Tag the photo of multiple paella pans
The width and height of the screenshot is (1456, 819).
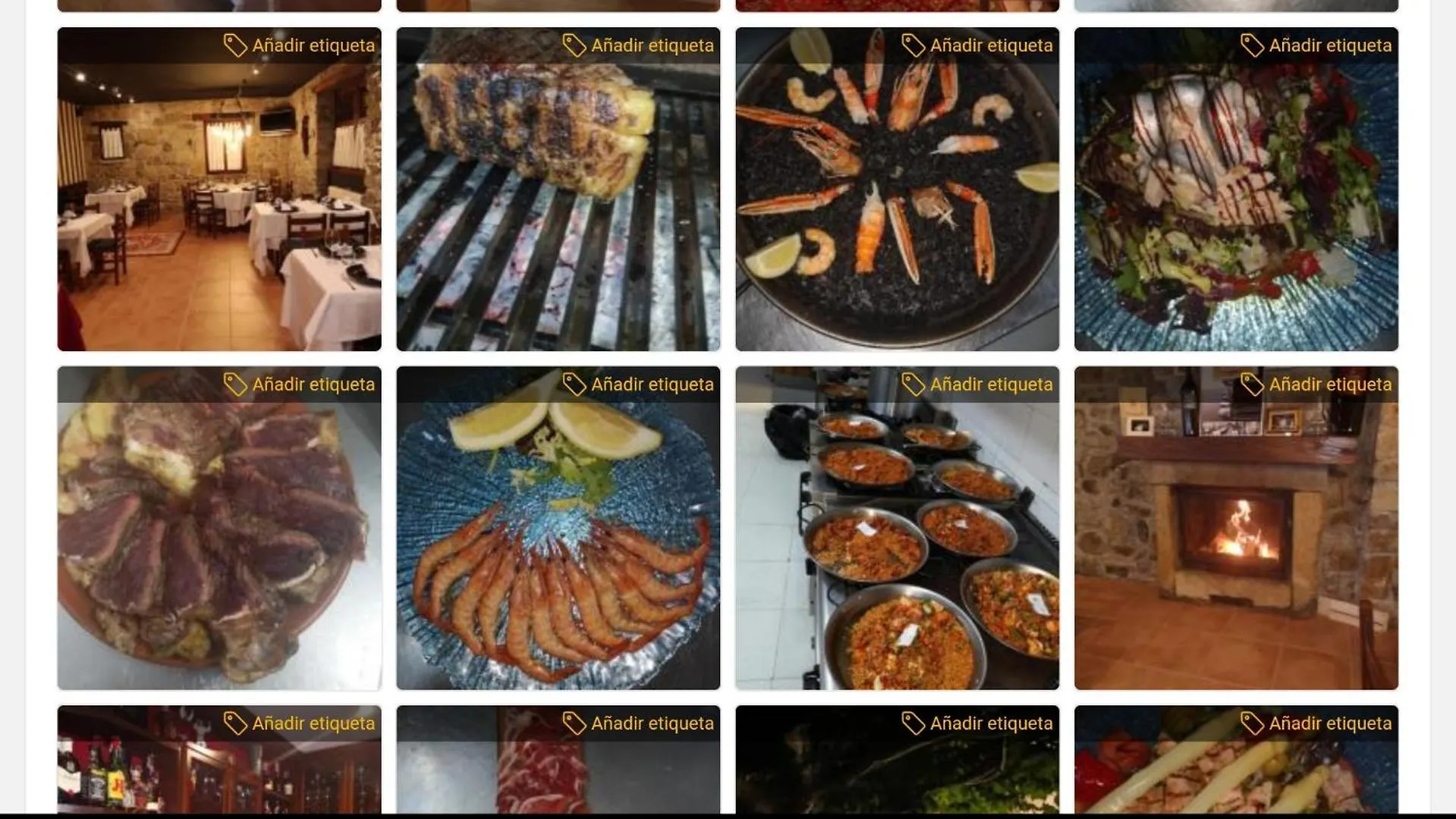977,384
